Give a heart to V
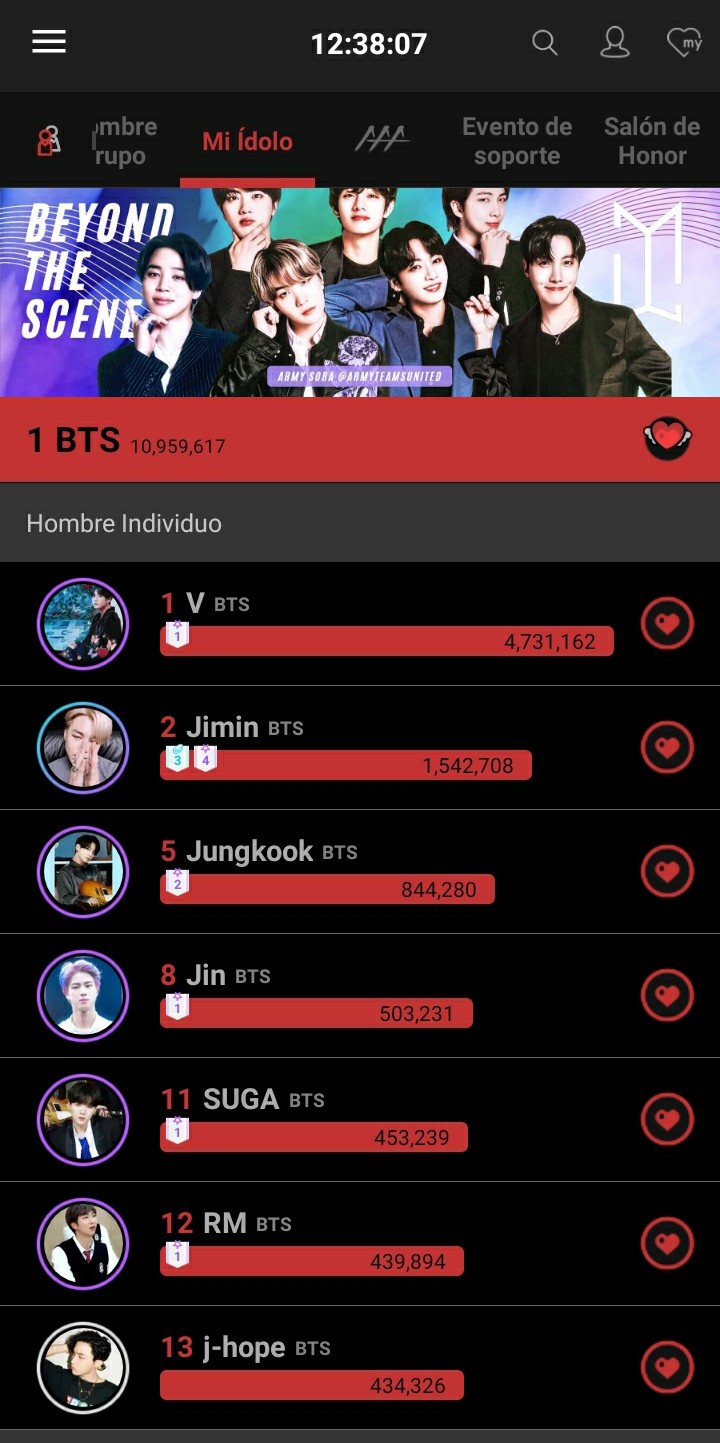The image size is (720, 1443). pyautogui.click(x=667, y=624)
